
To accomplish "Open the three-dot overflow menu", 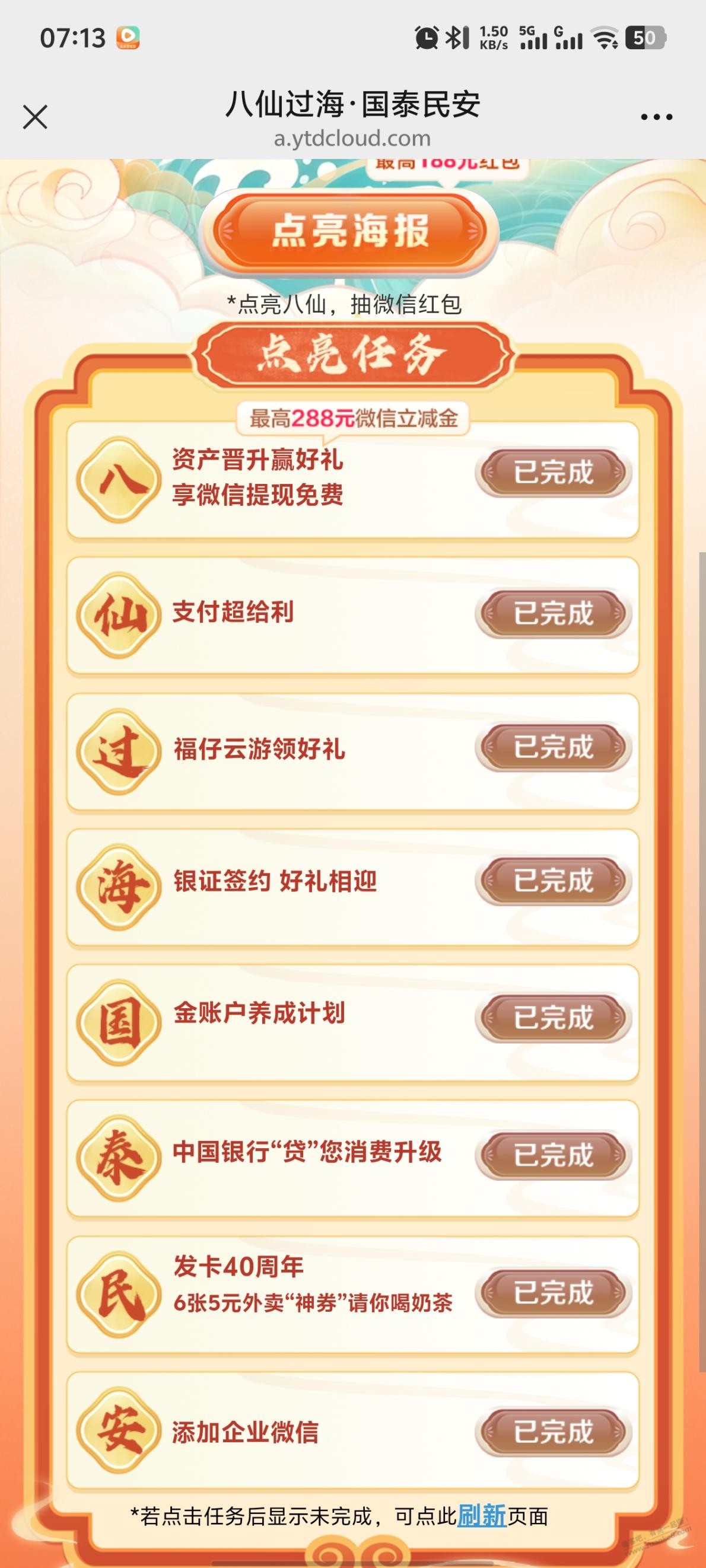I will tap(656, 117).
